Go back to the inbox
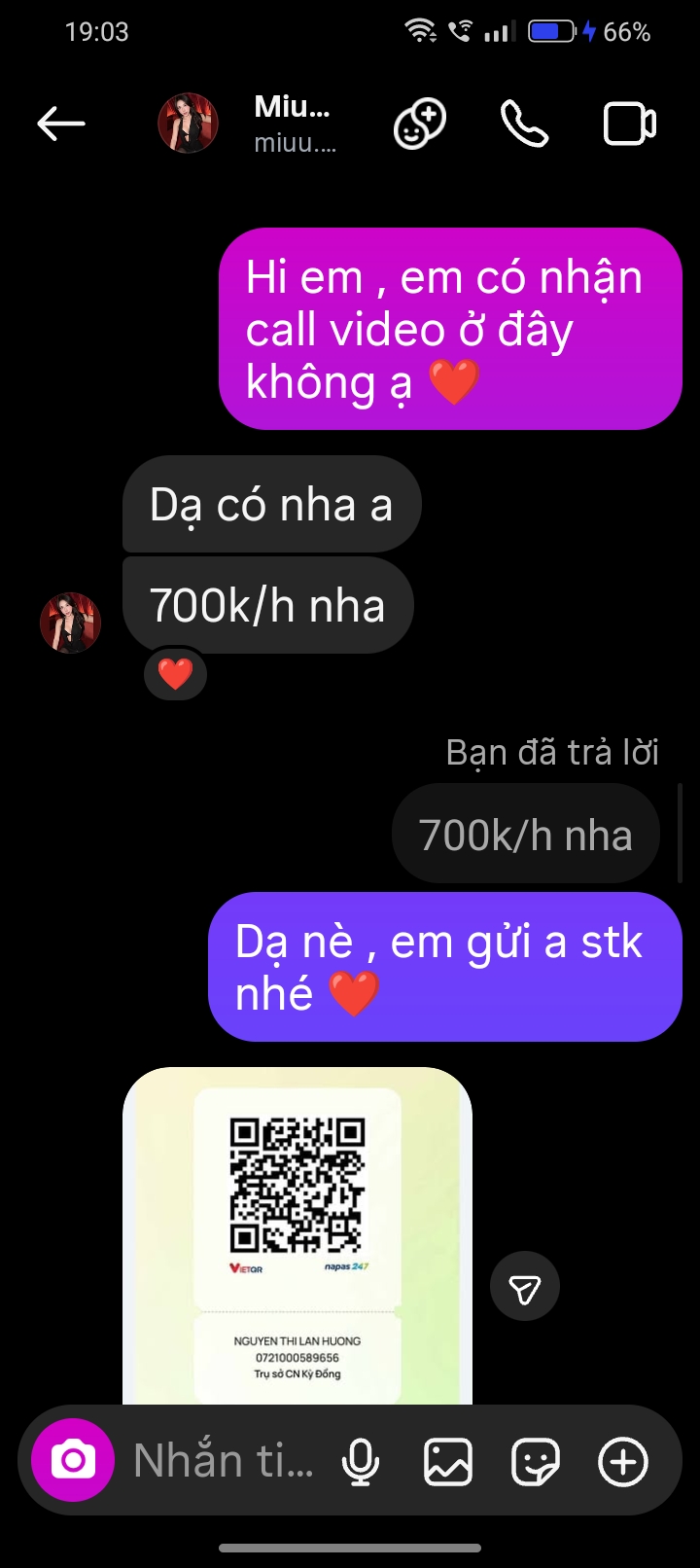Image resolution: width=700 pixels, height=1568 pixels. 61,124
